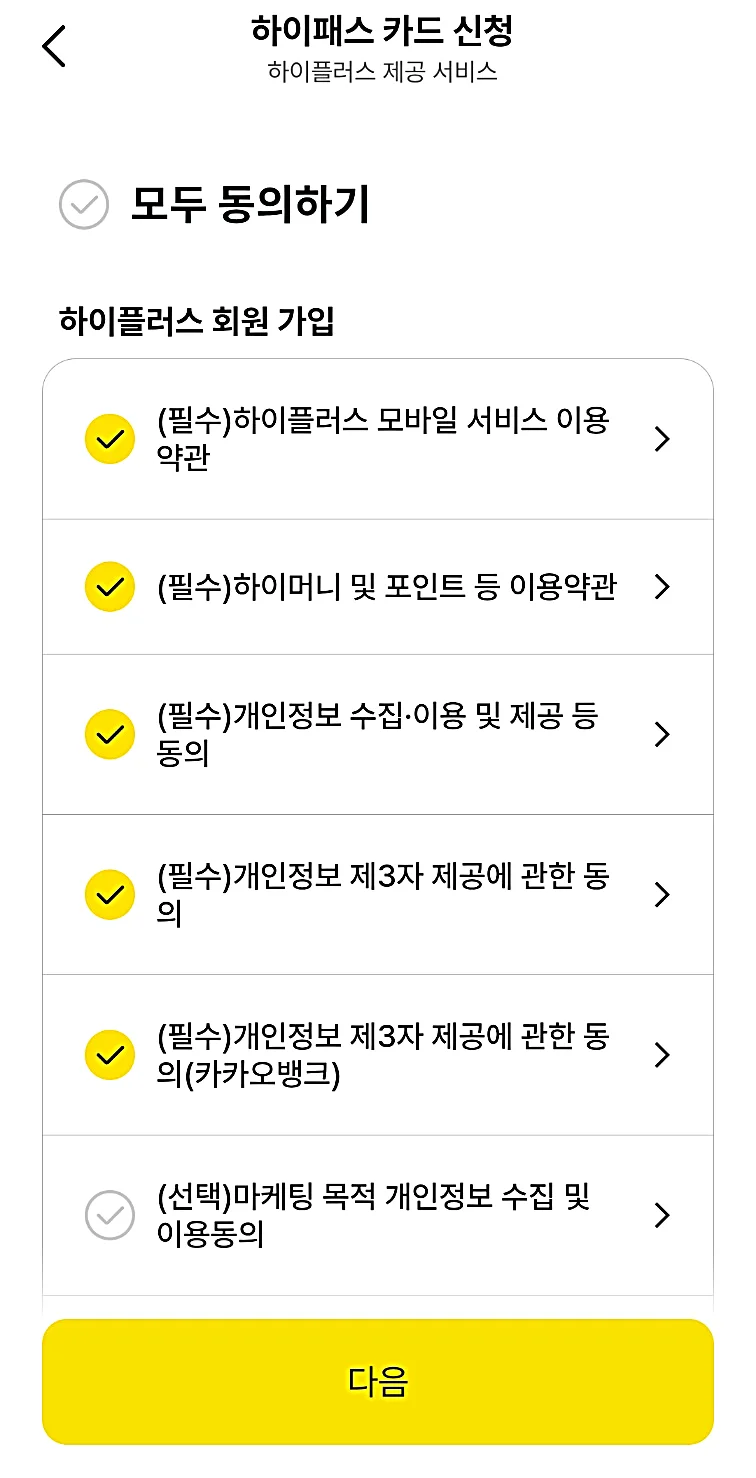
Task: Open 하이플러스 모바일 서비스 약관 via its chevron
Action: click(661, 438)
